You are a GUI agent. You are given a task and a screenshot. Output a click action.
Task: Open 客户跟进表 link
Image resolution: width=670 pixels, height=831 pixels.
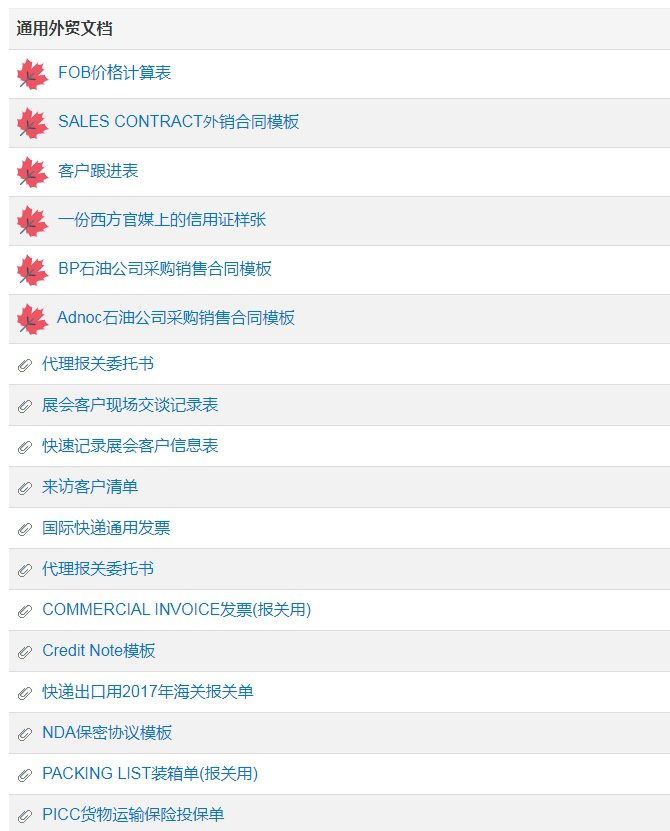click(x=98, y=171)
